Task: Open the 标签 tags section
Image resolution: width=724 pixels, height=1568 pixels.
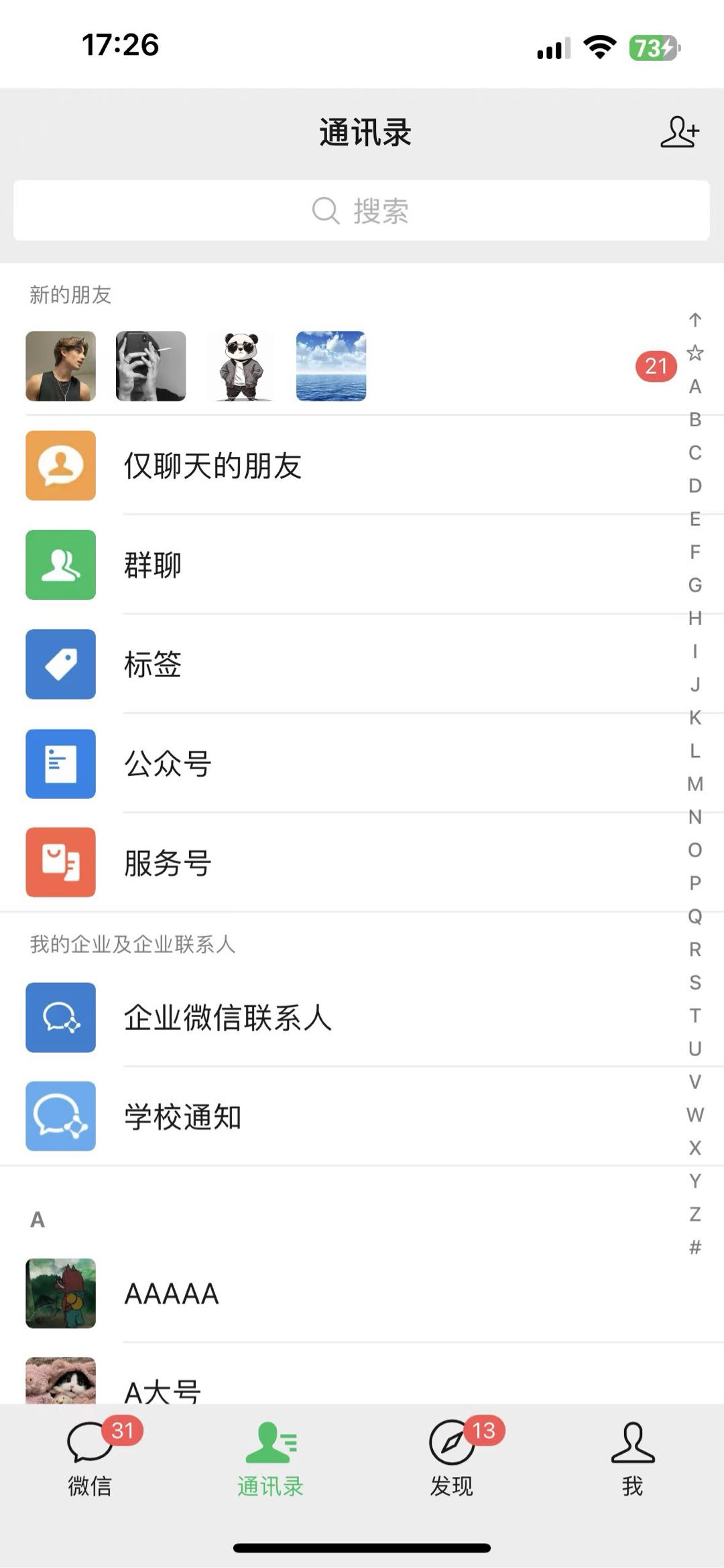Action: [152, 664]
